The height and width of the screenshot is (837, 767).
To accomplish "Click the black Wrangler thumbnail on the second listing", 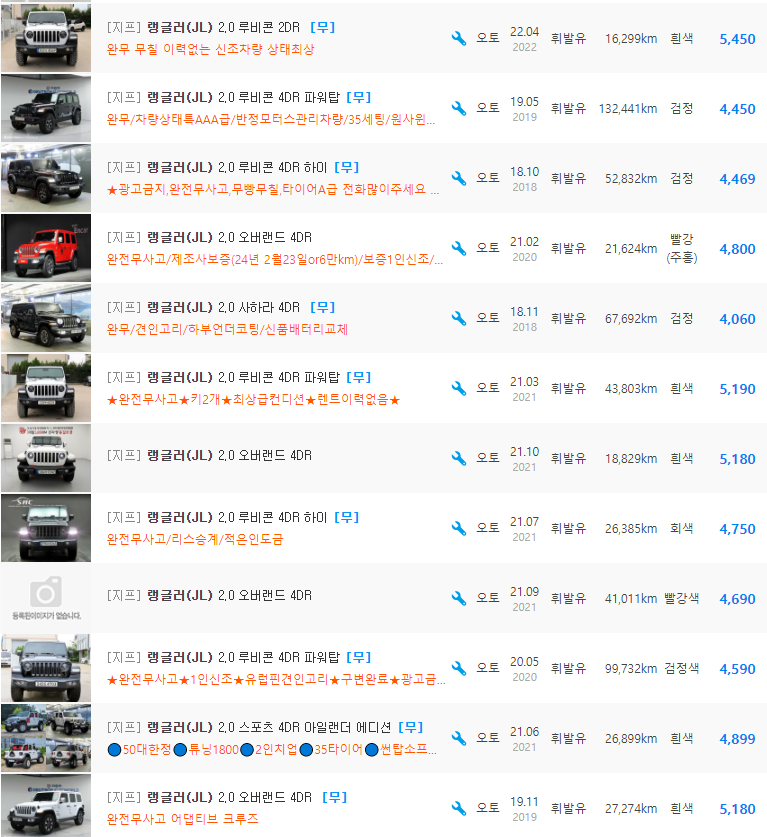I will (x=45, y=108).
